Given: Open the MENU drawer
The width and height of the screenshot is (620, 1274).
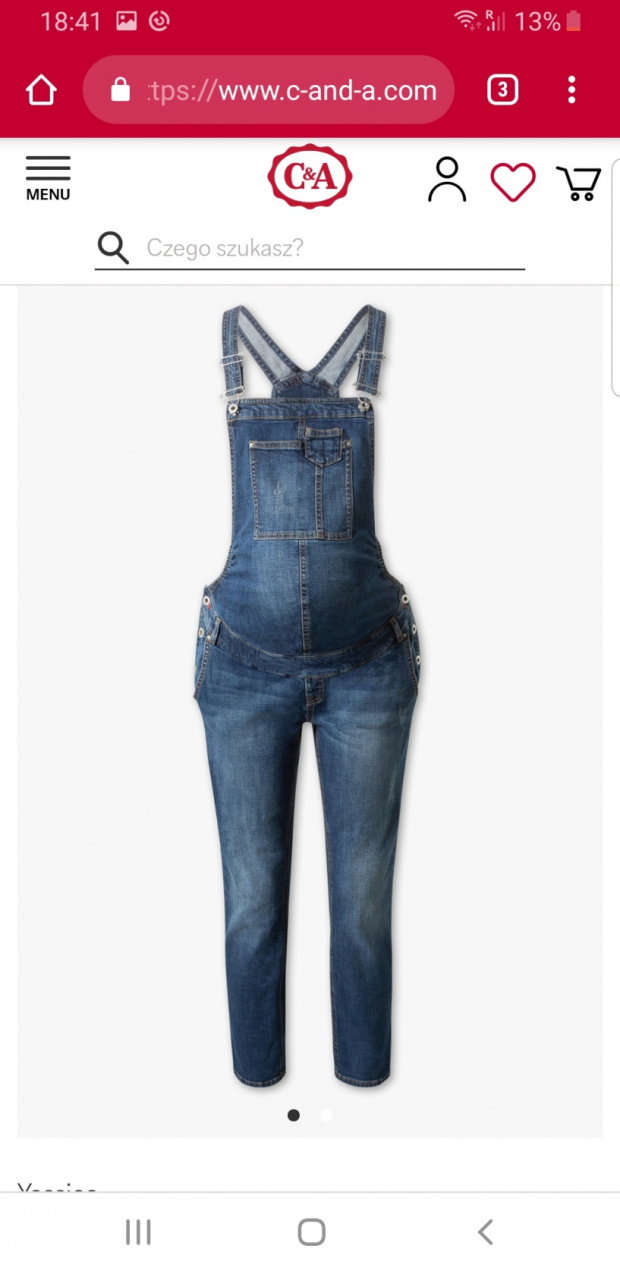Looking at the screenshot, I should (x=48, y=179).
